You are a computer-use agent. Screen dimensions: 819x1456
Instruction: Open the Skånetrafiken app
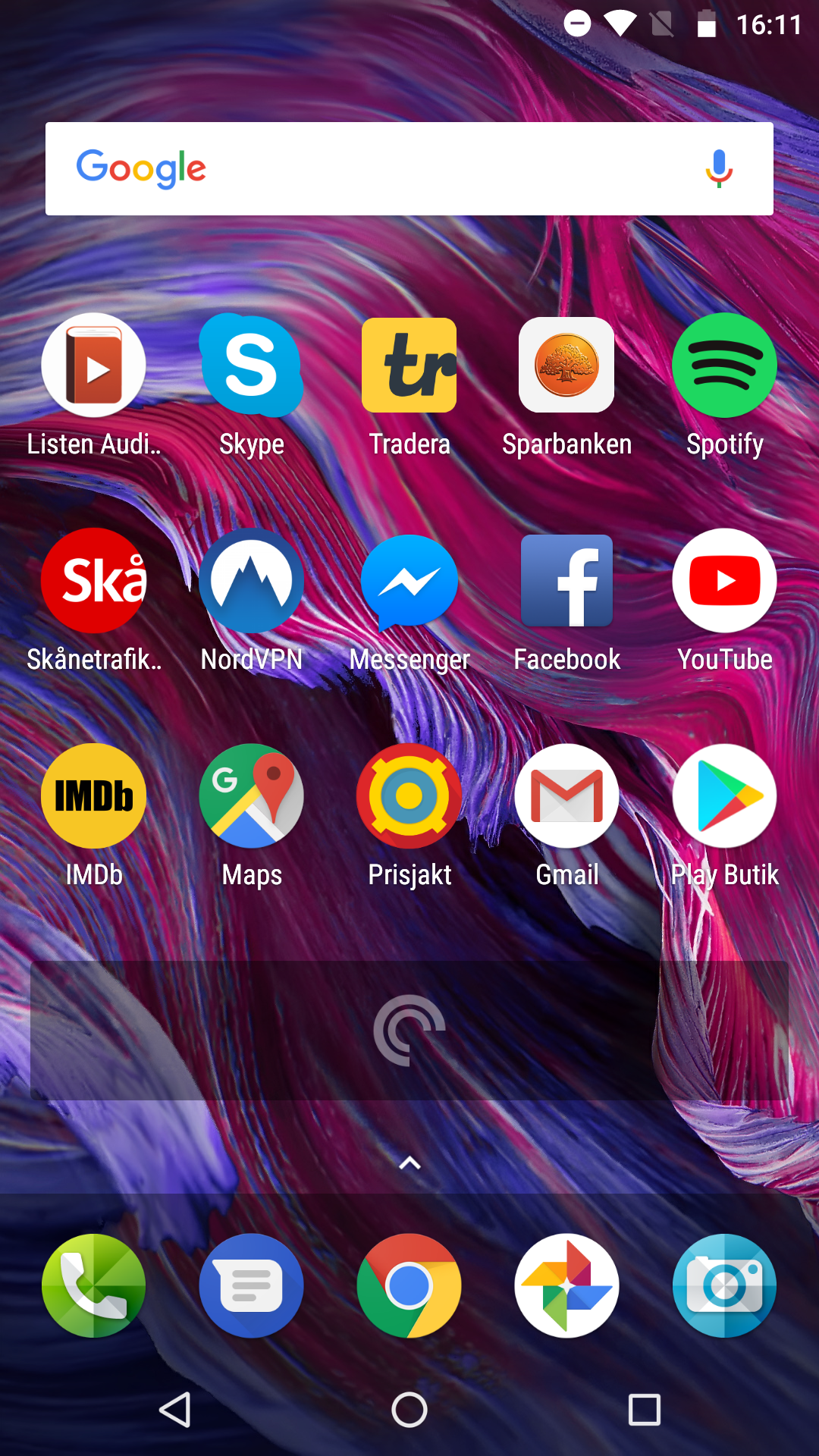[93, 581]
